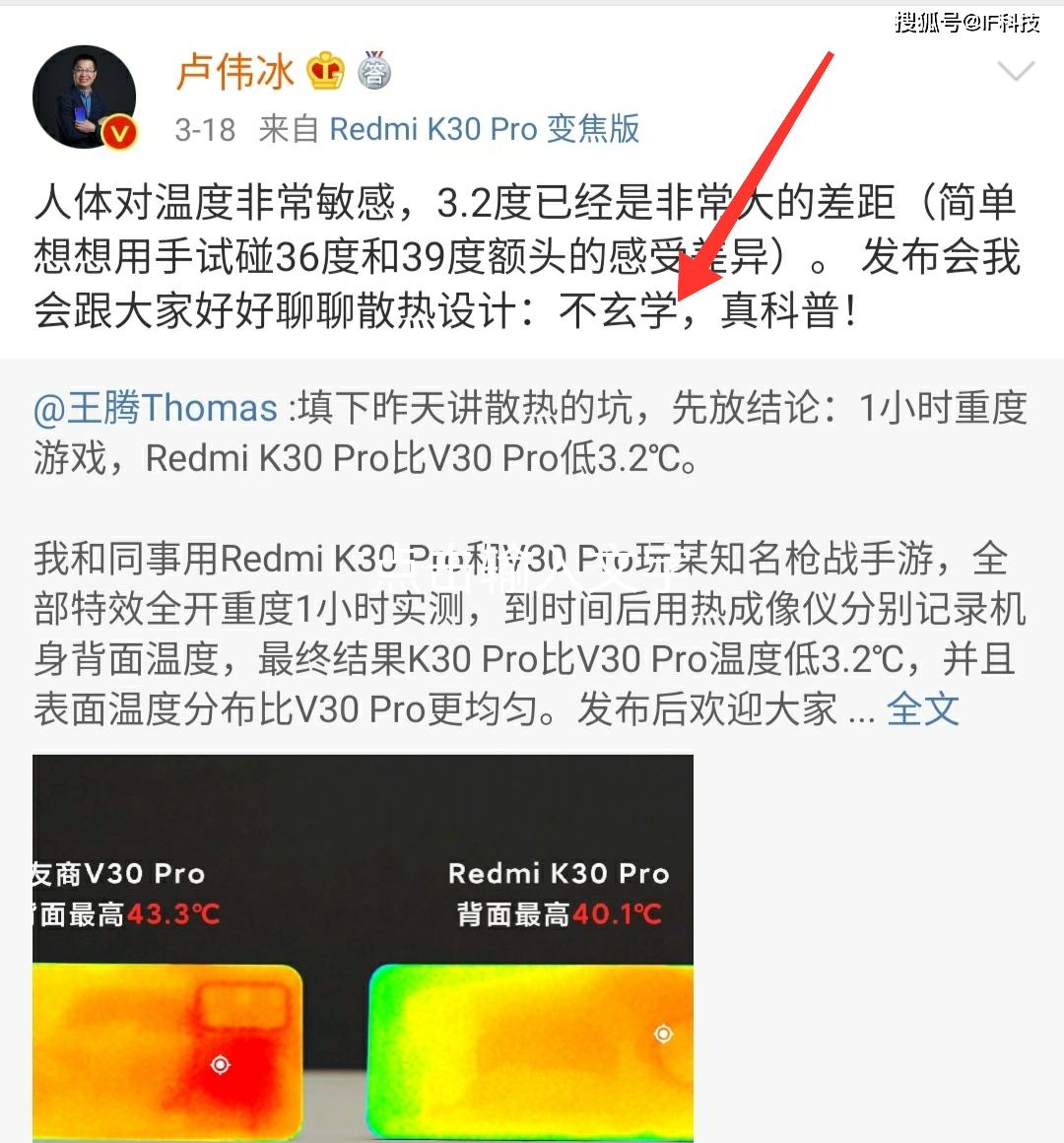Tap the username 卢伟冰
This screenshot has width=1064, height=1143.
click(x=234, y=72)
